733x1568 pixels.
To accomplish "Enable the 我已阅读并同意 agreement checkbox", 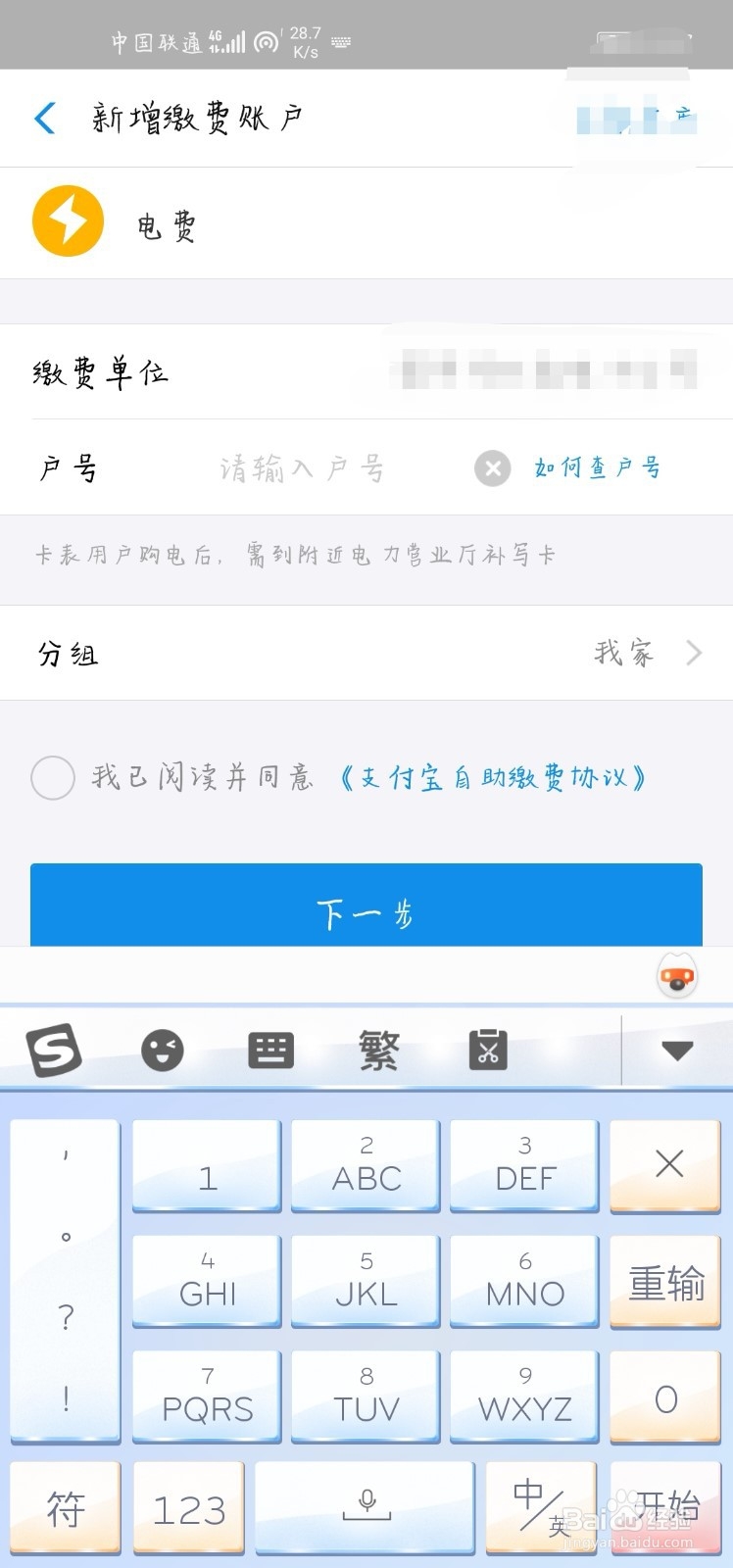I will pos(53,777).
